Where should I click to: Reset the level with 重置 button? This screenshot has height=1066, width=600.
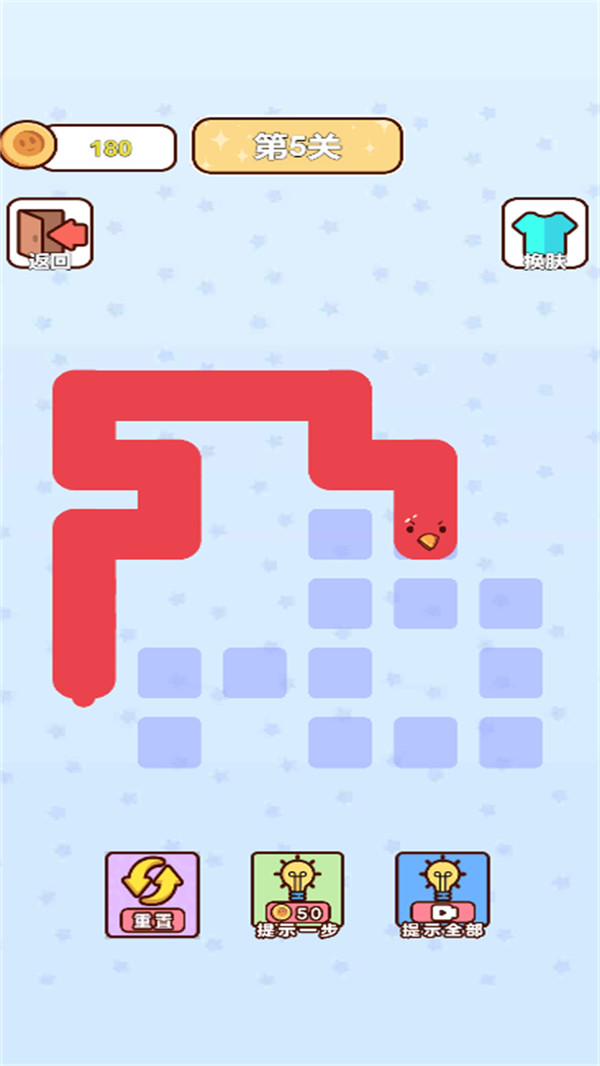click(152, 894)
